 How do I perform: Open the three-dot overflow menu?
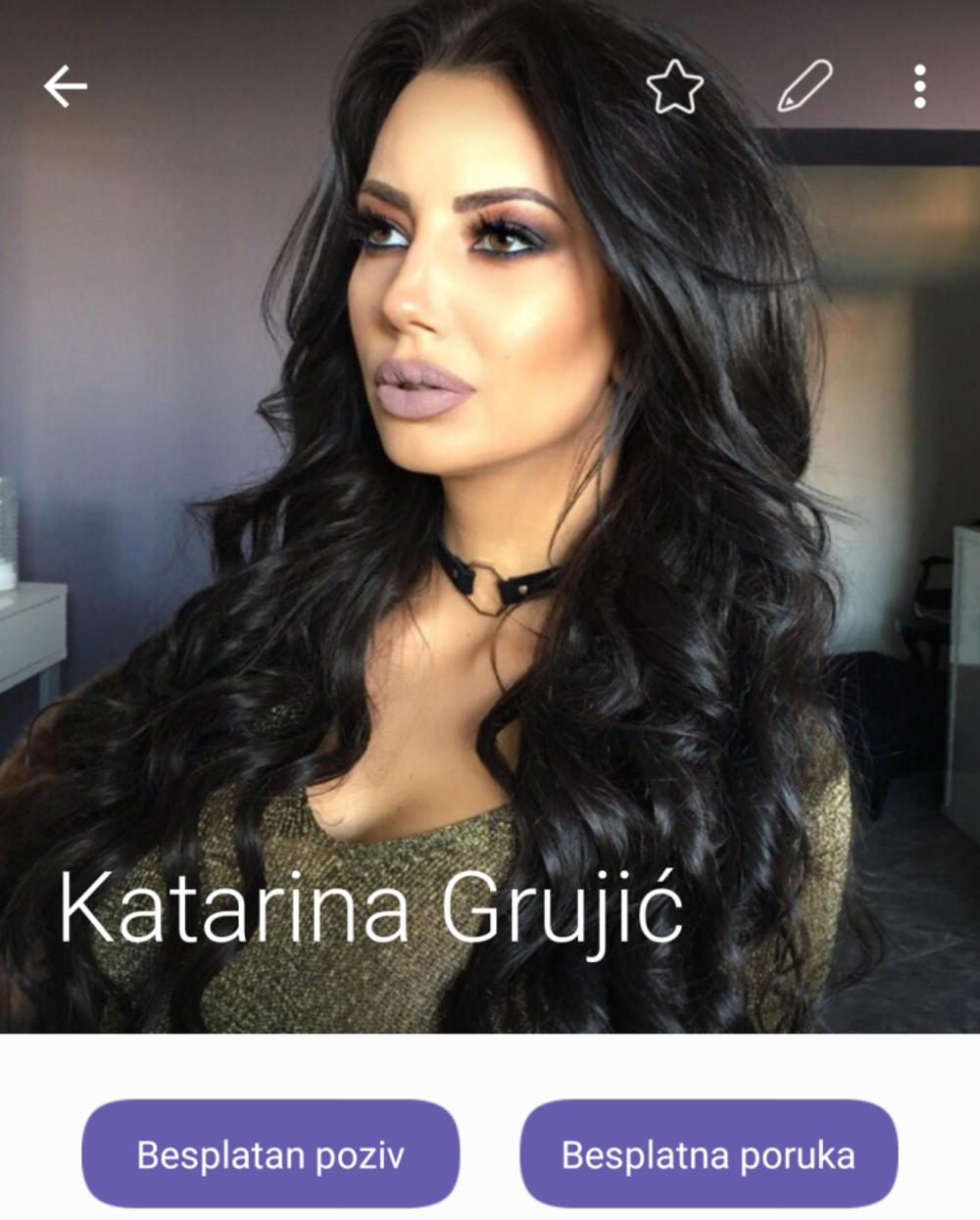pos(919,86)
